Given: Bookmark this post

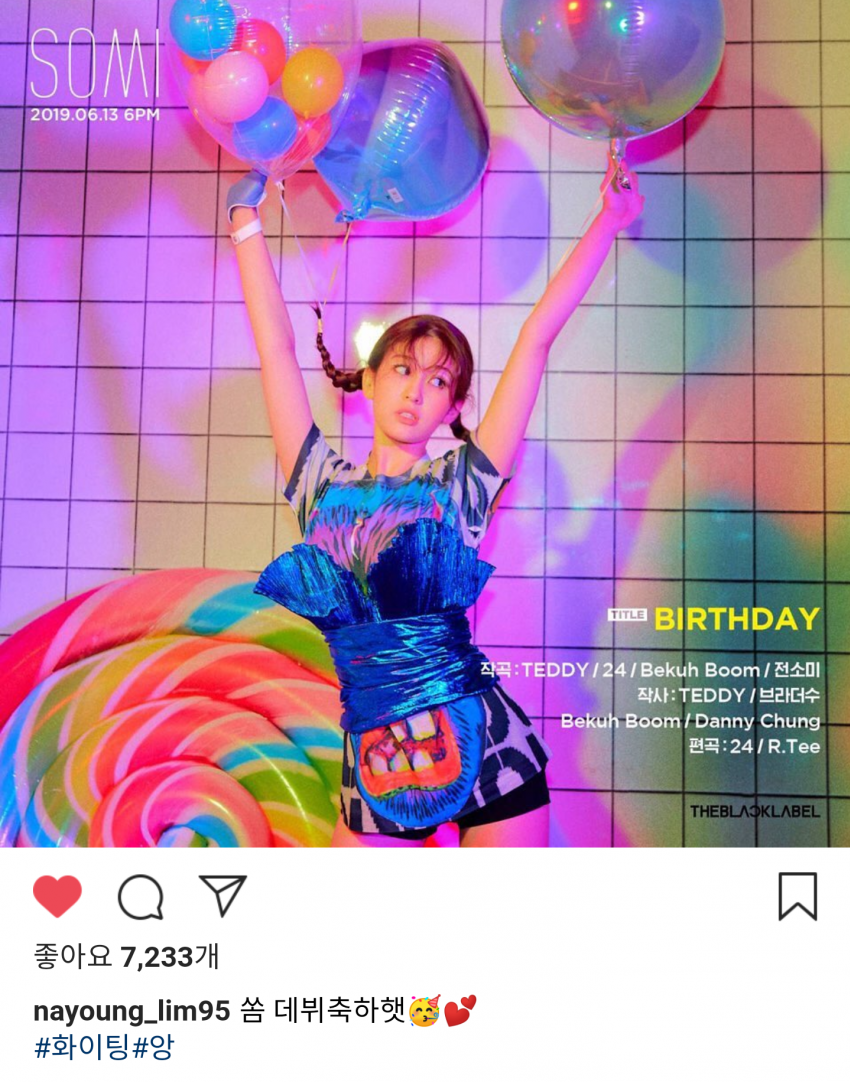Looking at the screenshot, I should [797, 896].
